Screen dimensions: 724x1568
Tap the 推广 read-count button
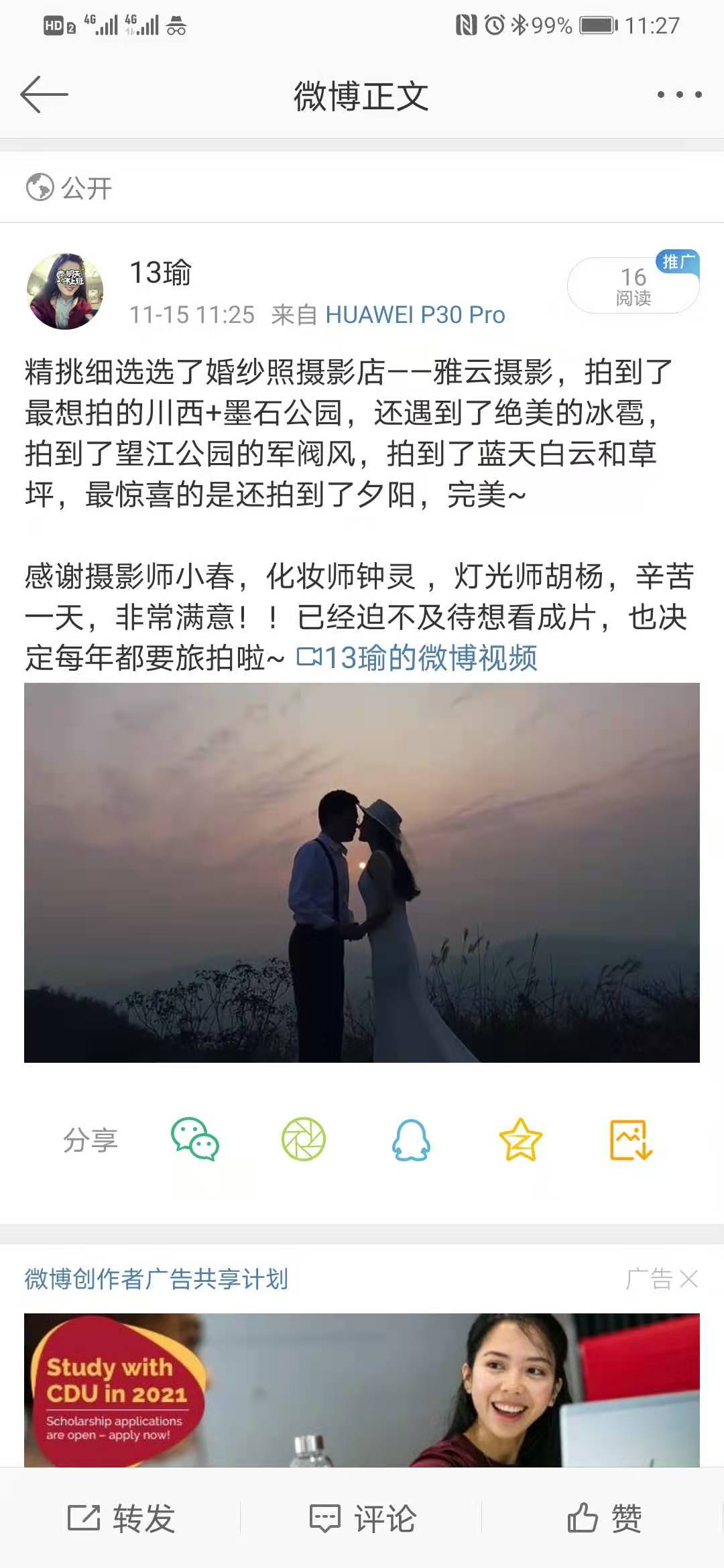pos(633,285)
